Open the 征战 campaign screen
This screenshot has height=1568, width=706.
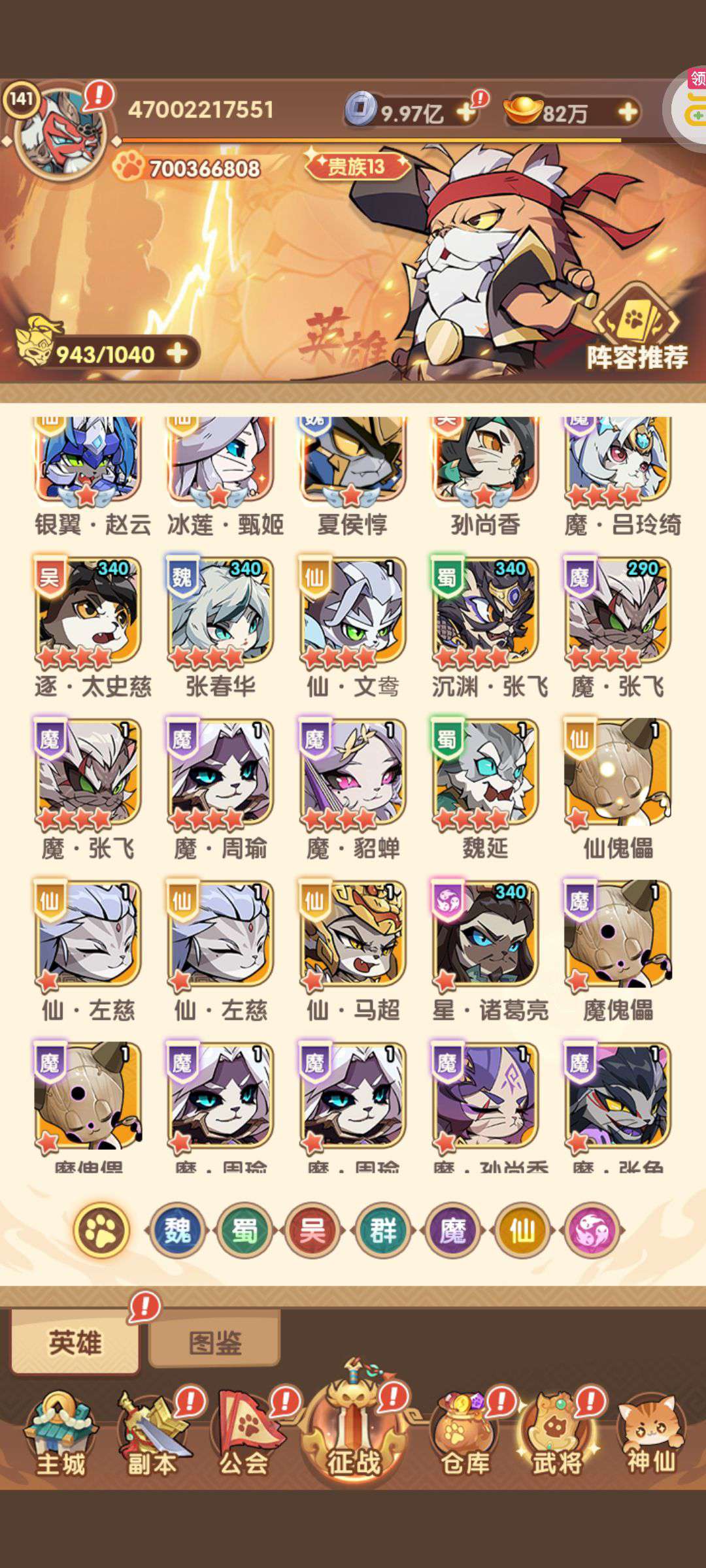(354, 1431)
